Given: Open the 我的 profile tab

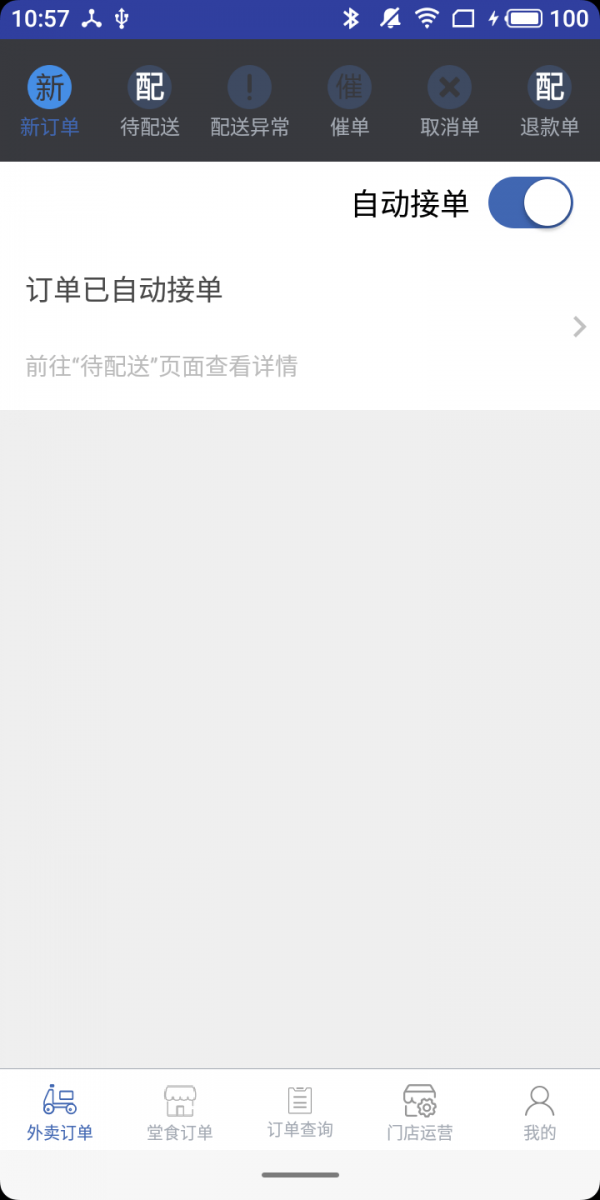Looking at the screenshot, I should click(540, 1112).
